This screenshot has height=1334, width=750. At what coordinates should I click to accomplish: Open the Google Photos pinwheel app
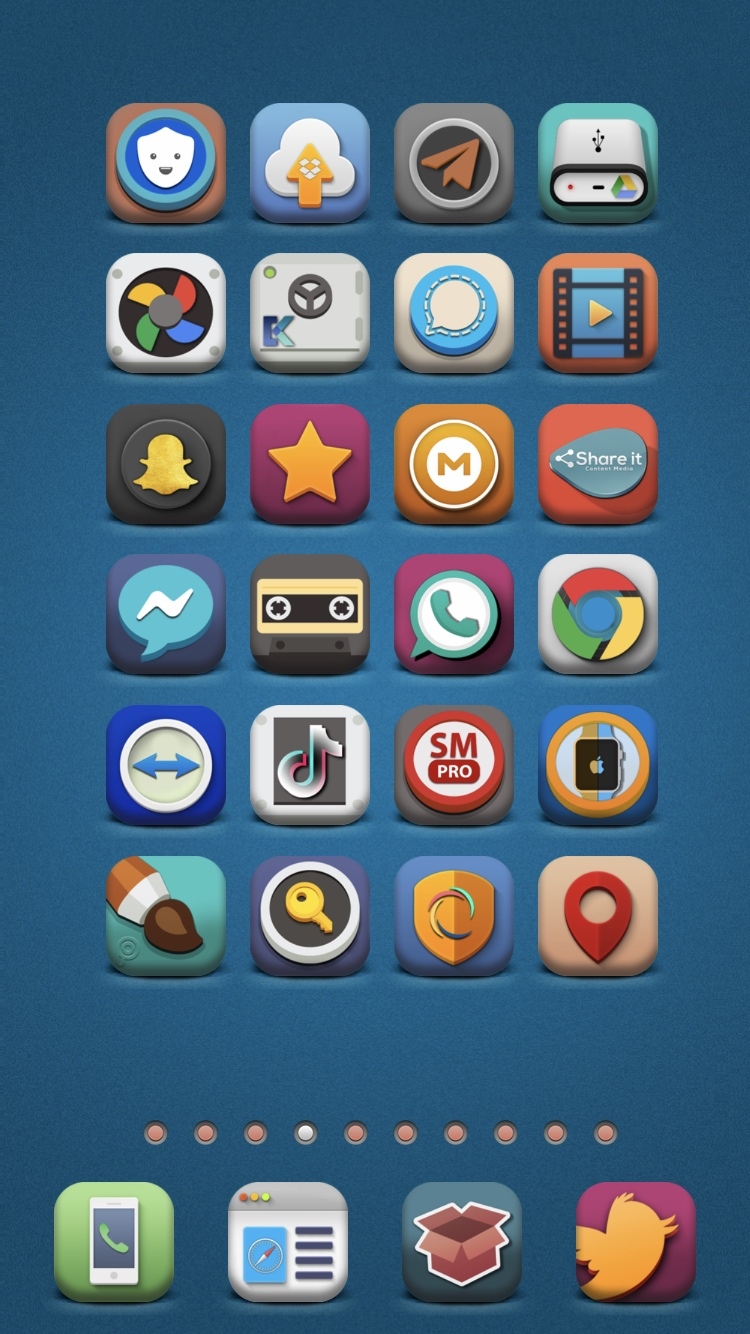pos(166,313)
